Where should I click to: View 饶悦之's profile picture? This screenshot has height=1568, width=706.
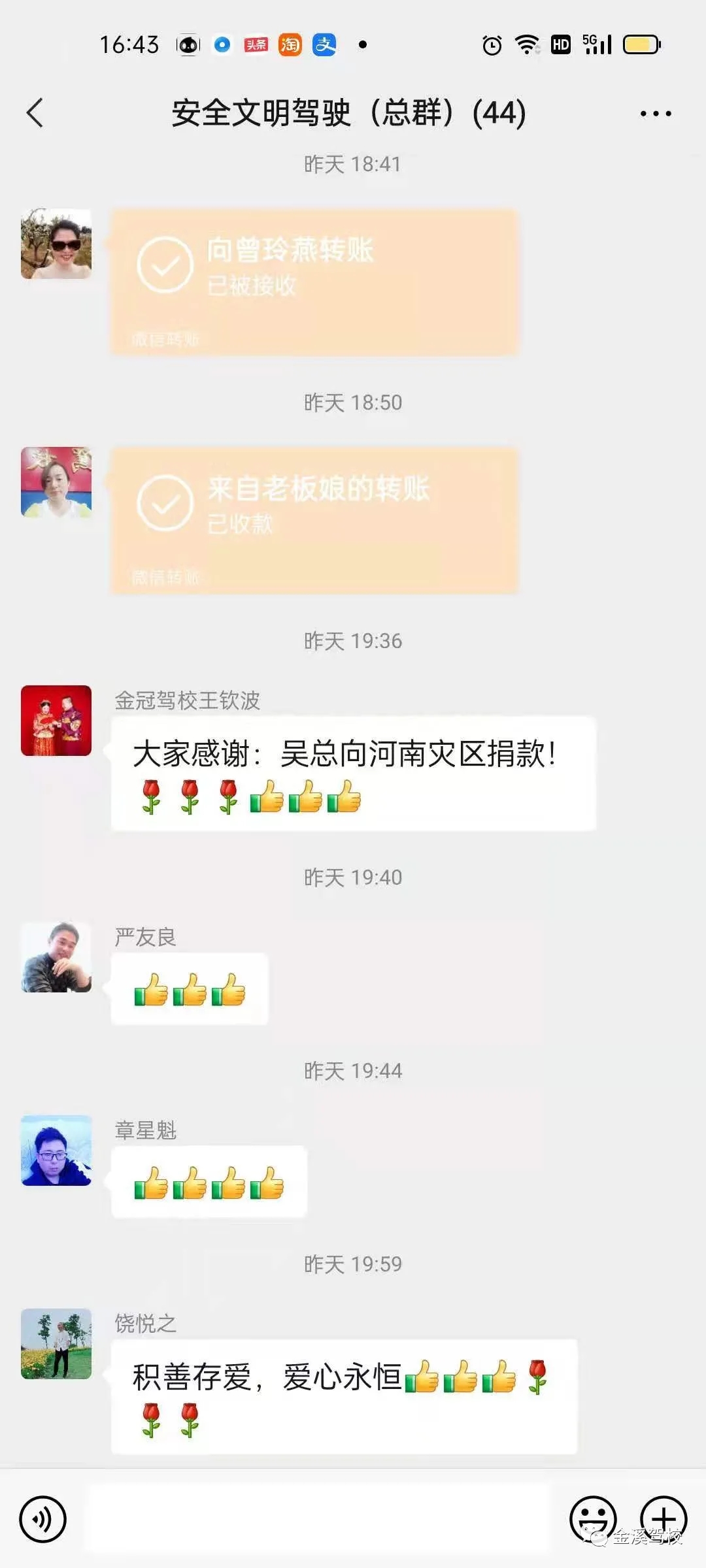pyautogui.click(x=56, y=1344)
